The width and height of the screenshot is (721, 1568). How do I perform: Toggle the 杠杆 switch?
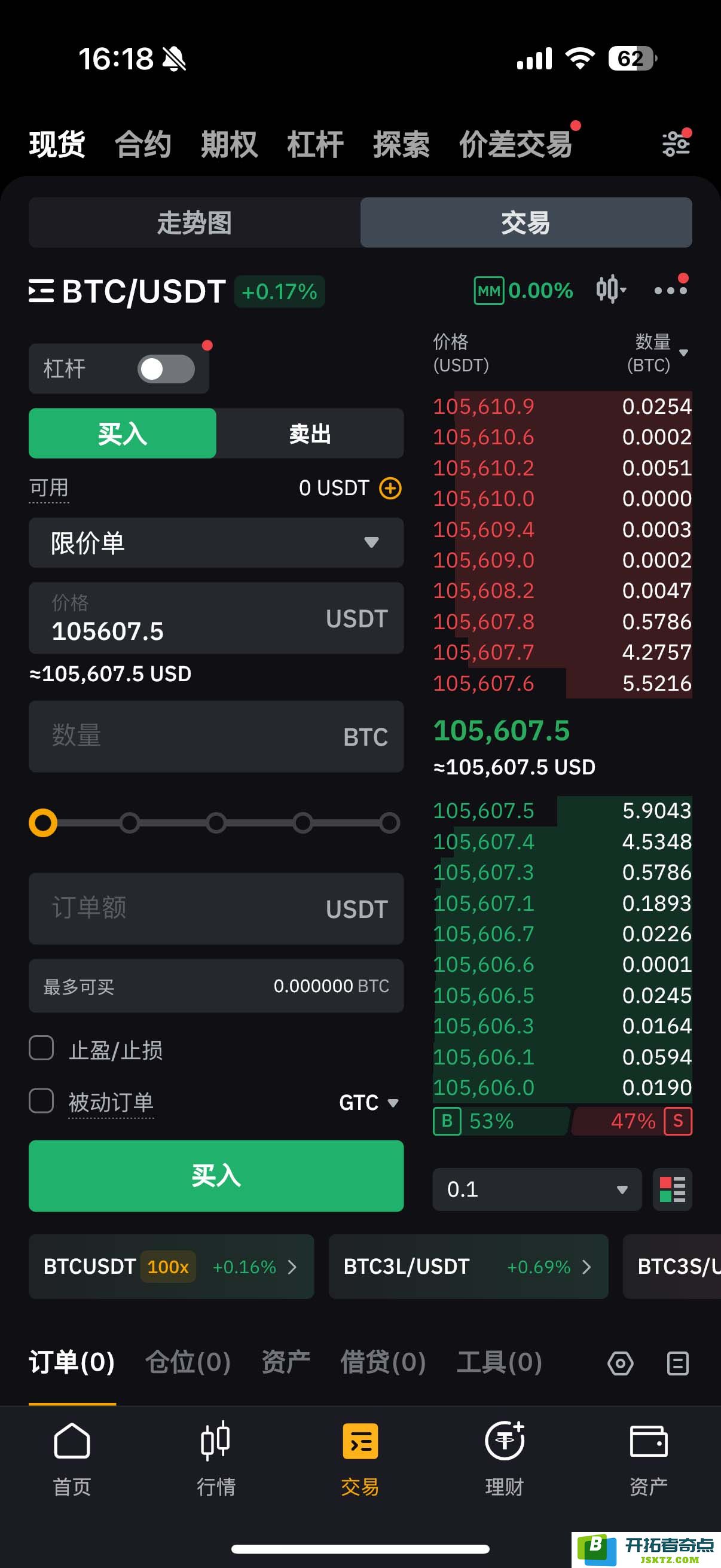coord(166,368)
